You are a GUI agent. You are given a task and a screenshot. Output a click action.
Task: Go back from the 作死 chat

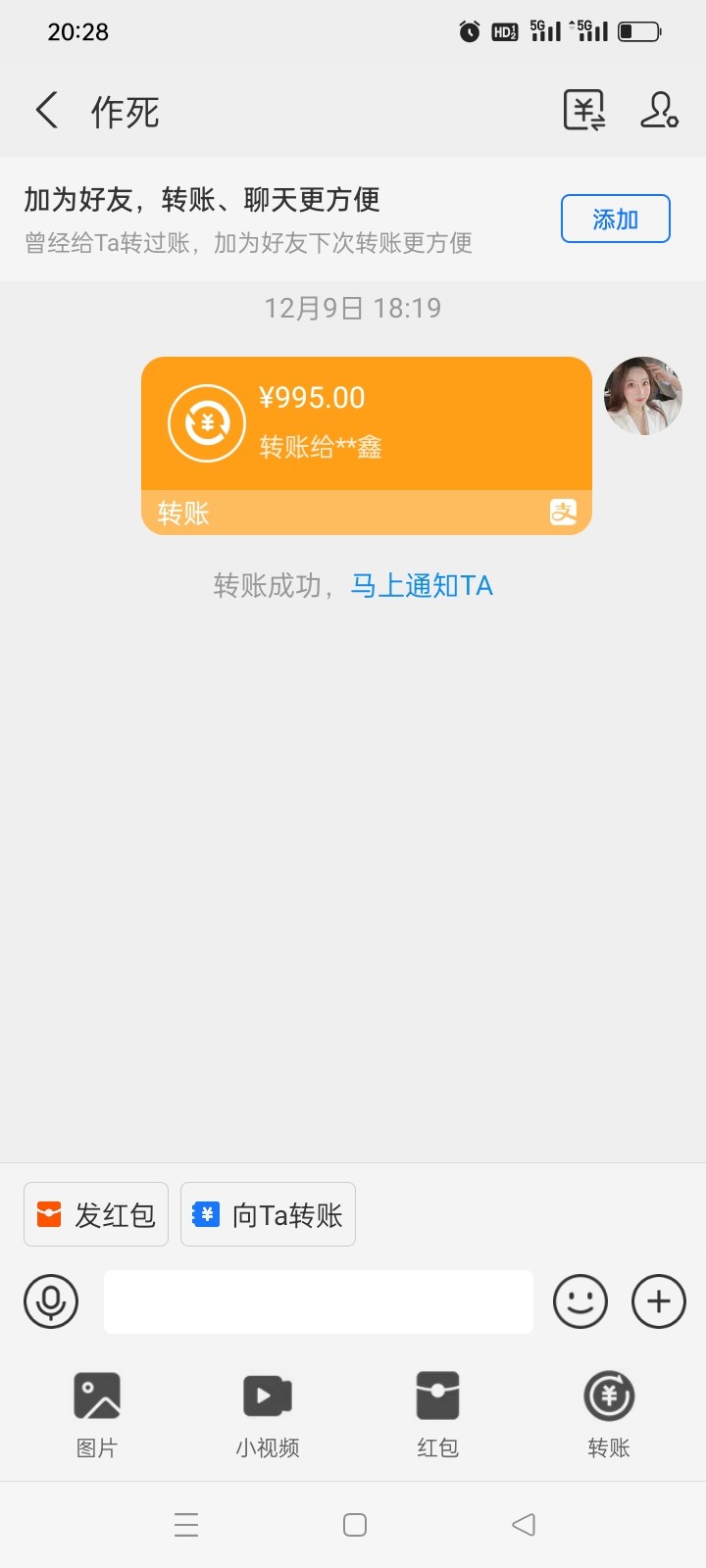tap(46, 111)
